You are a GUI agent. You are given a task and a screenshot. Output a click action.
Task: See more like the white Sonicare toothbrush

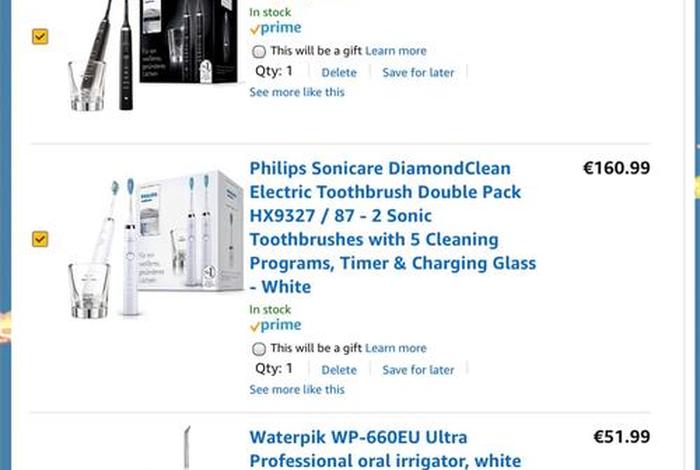click(297, 390)
